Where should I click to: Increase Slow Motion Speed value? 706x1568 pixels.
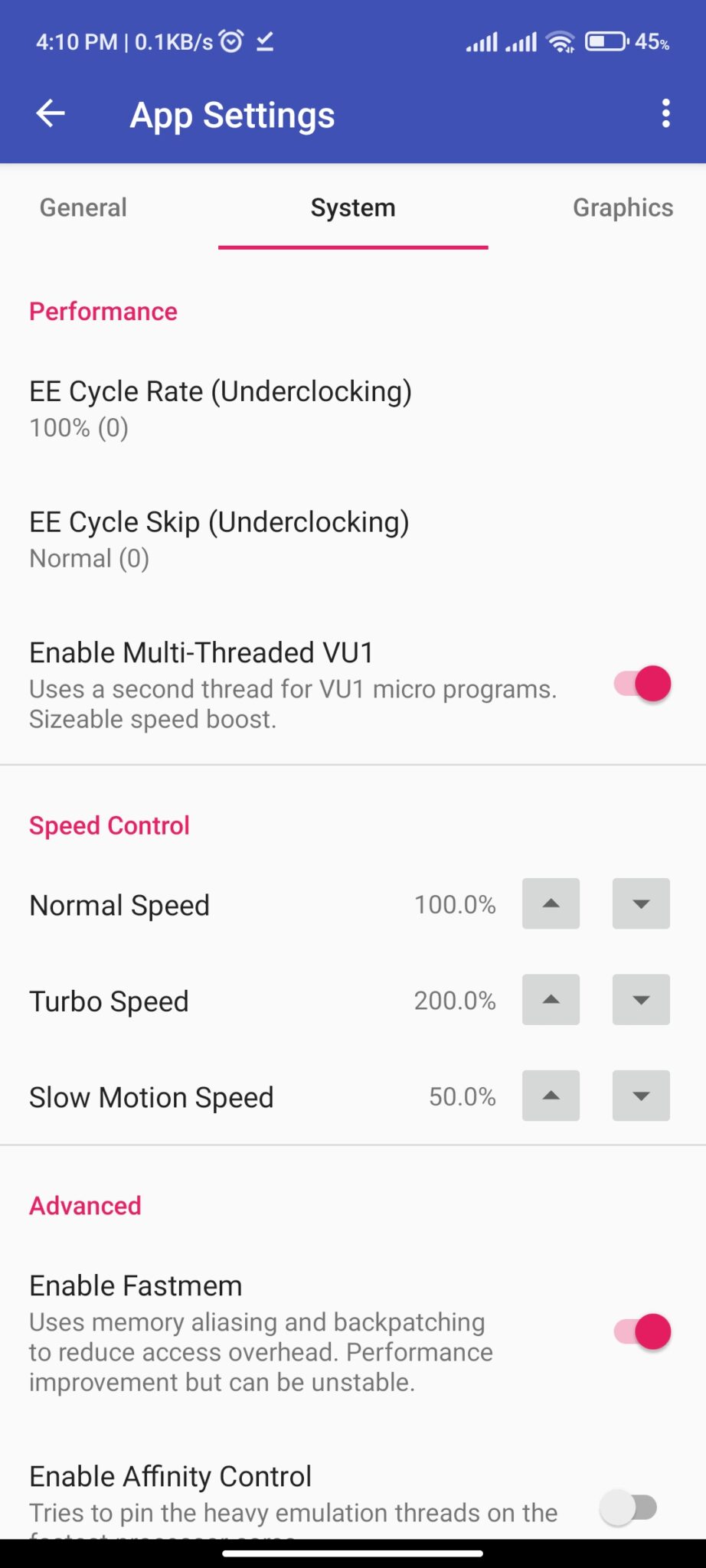point(551,1096)
